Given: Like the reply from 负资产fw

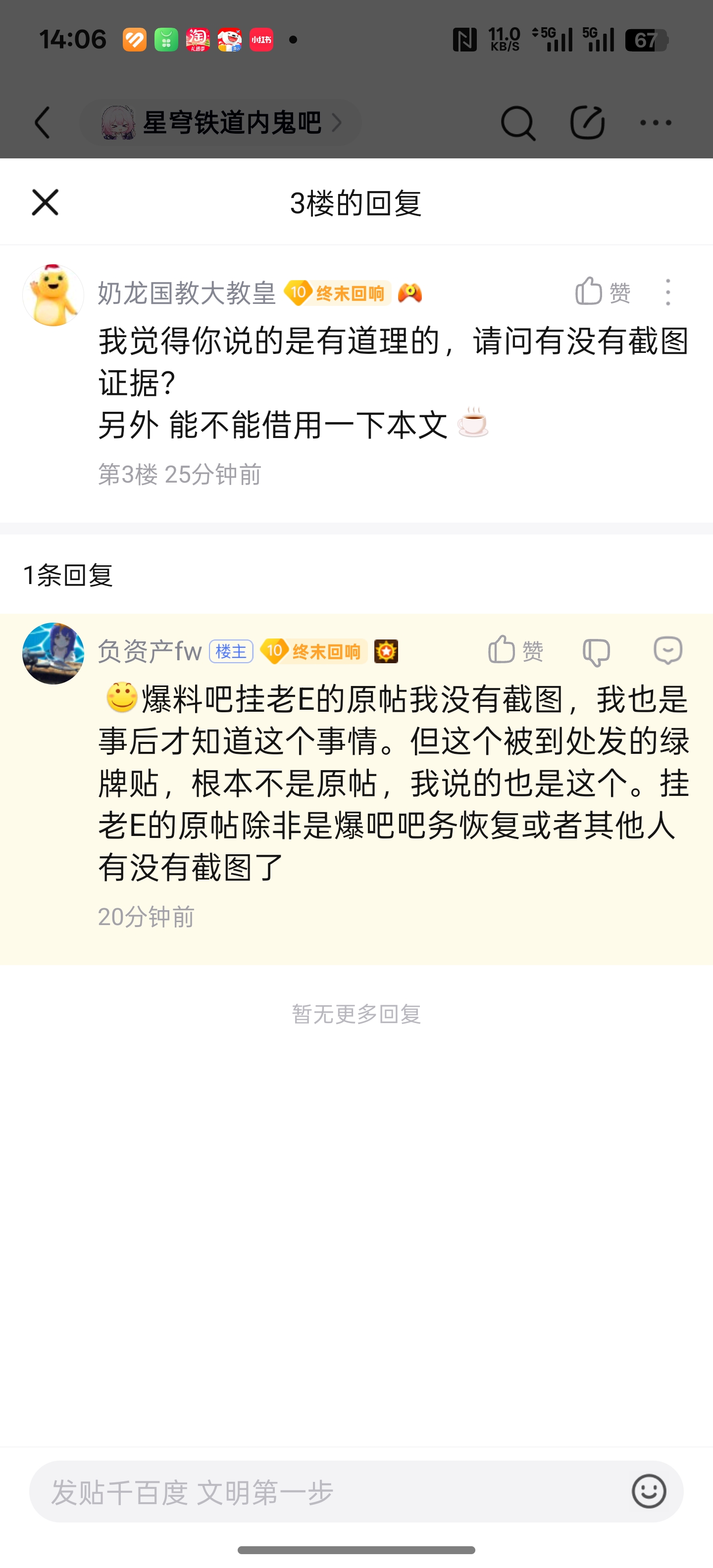Looking at the screenshot, I should [x=515, y=651].
